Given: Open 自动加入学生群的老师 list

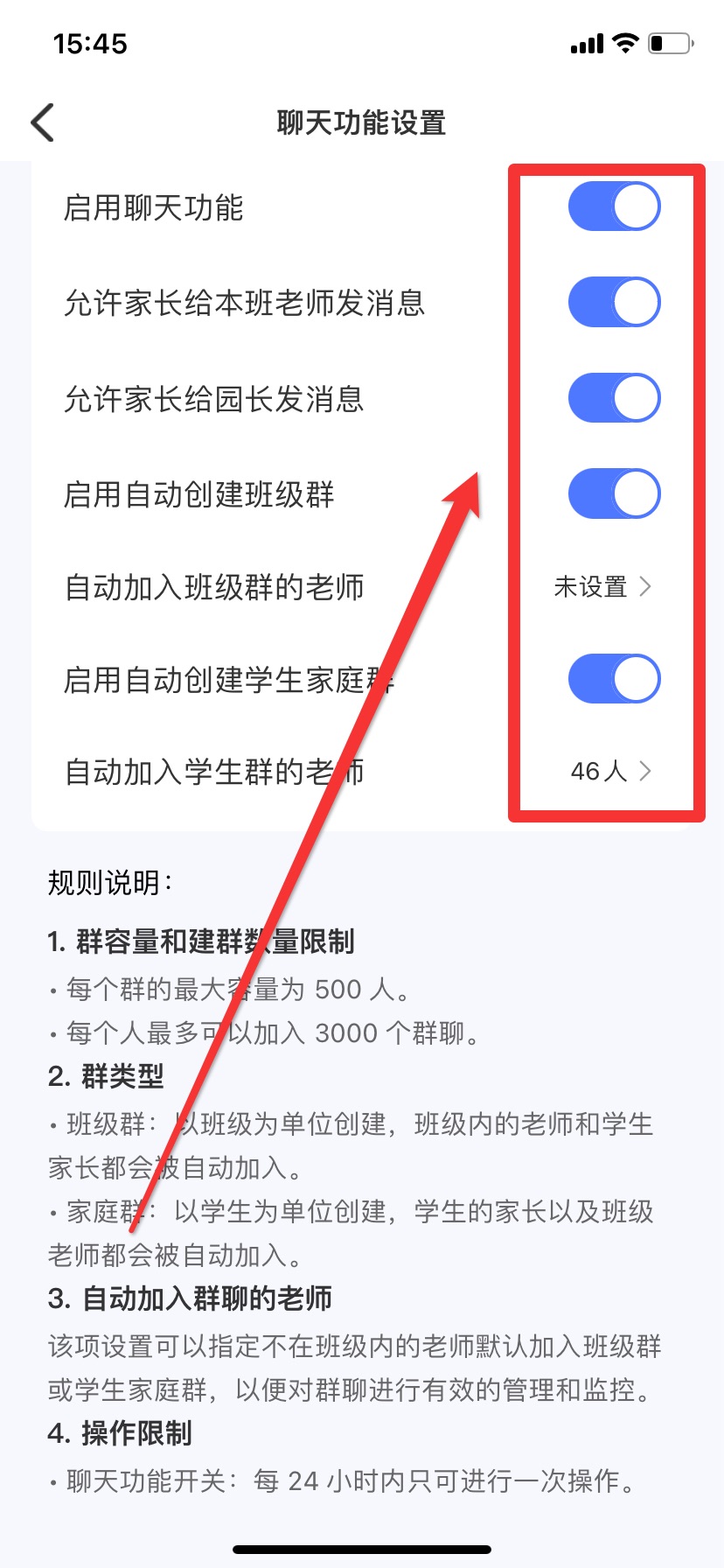Looking at the screenshot, I should click(x=610, y=771).
